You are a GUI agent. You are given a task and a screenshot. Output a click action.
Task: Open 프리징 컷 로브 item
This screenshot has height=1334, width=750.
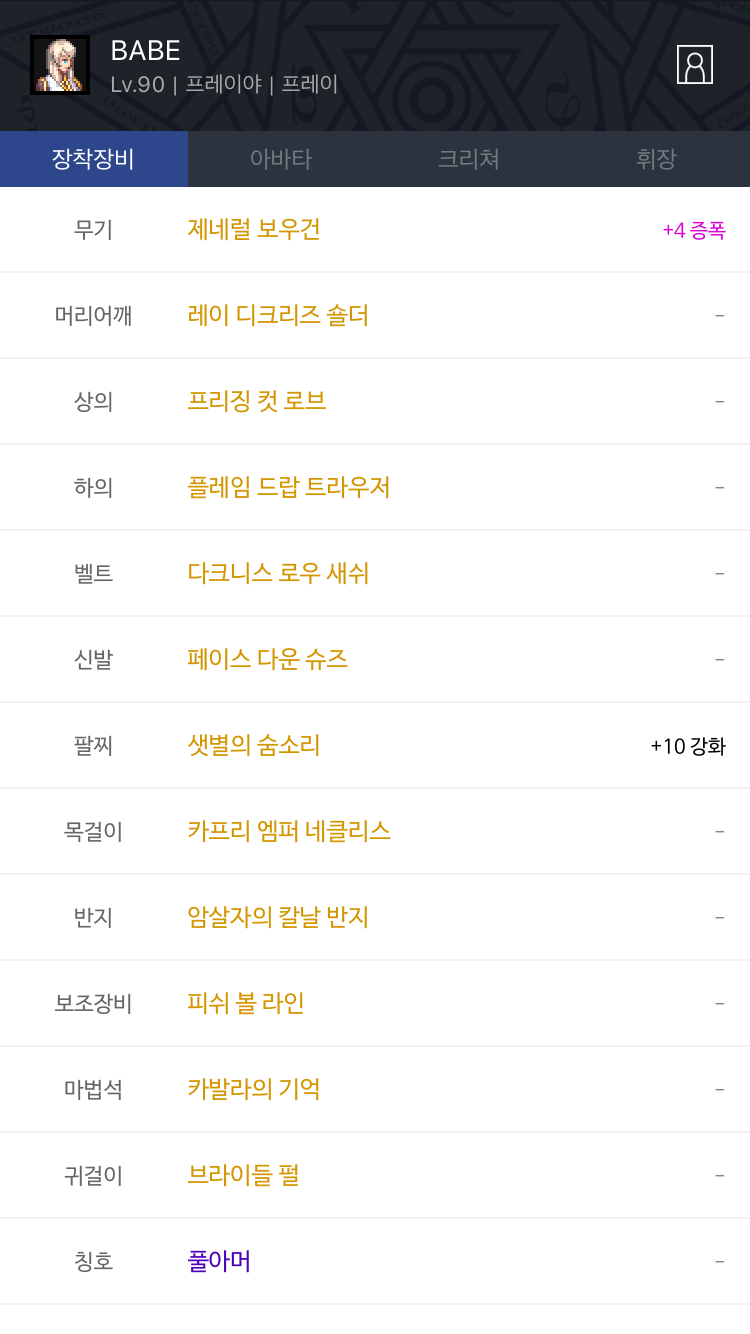[257, 401]
